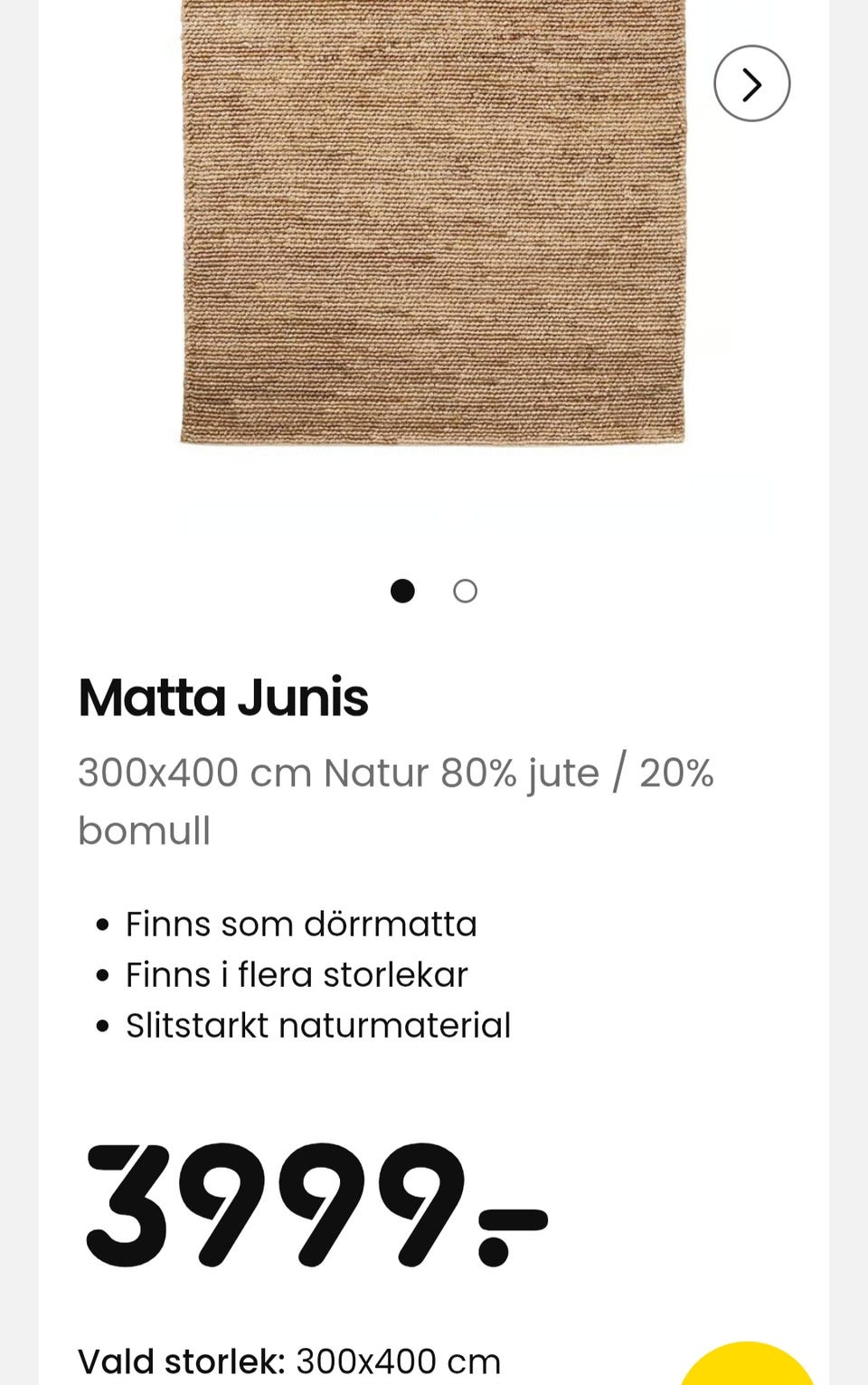Select the first image indicator dot

[x=402, y=591]
